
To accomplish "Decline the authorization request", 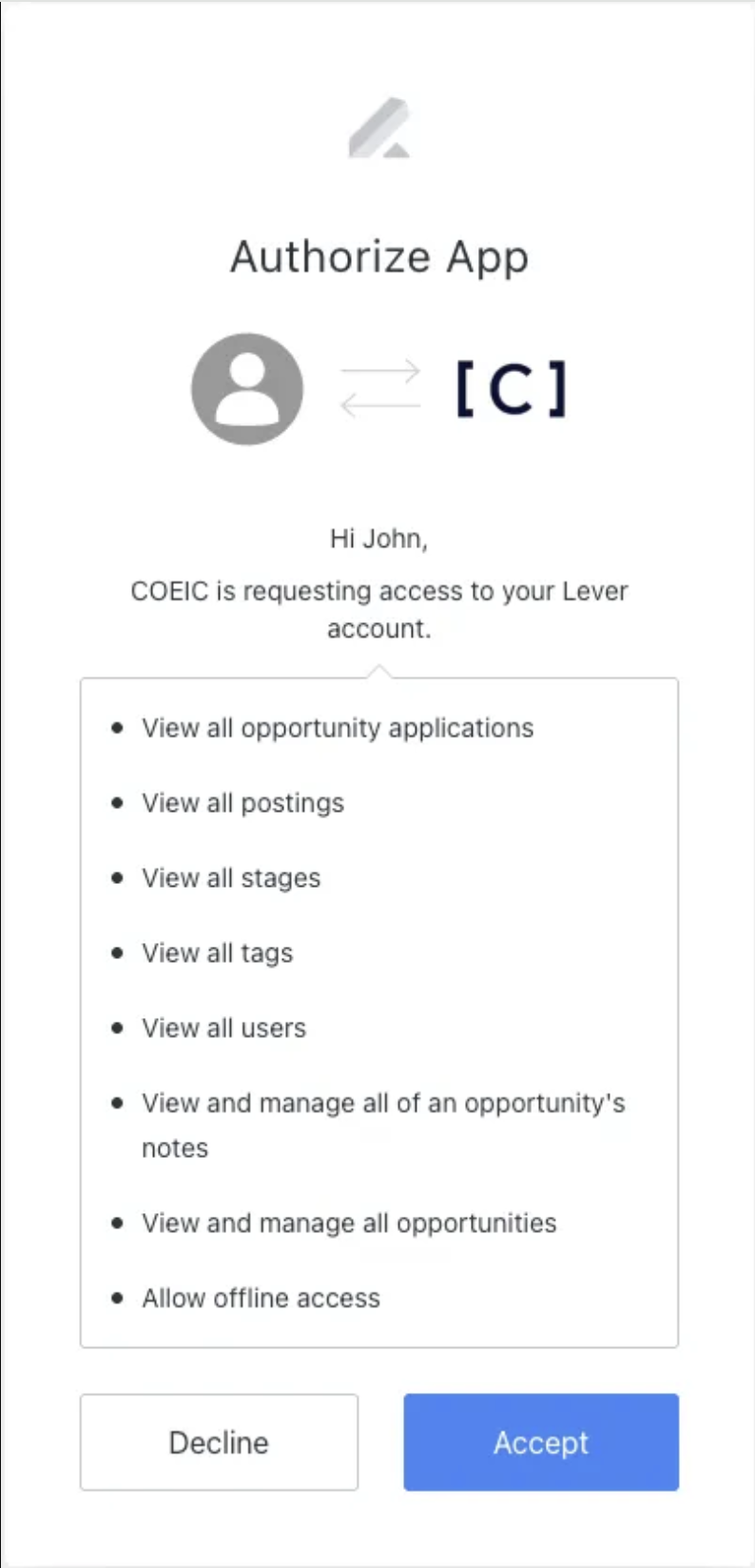I will (219, 1441).
